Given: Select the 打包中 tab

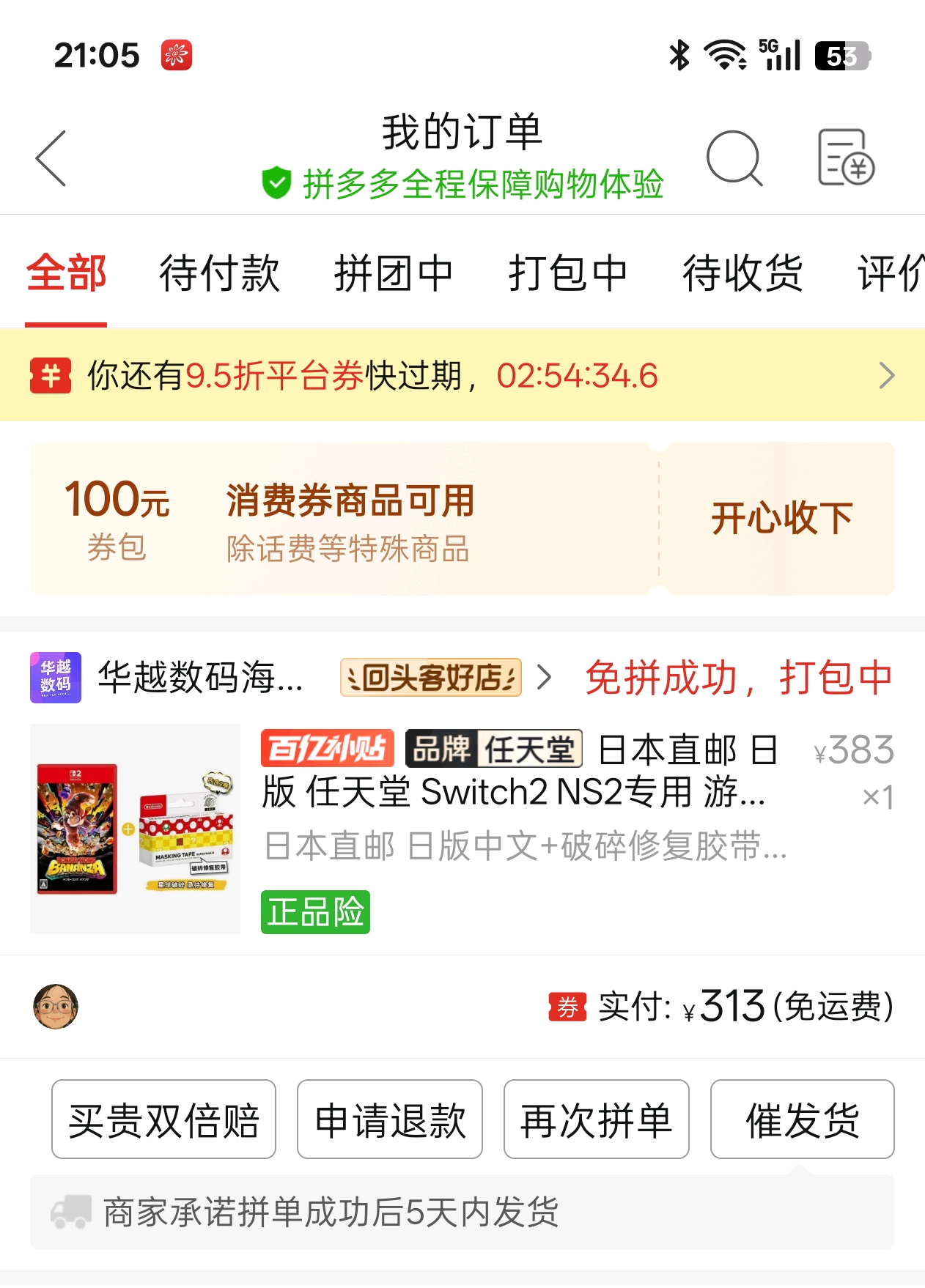Looking at the screenshot, I should [568, 273].
